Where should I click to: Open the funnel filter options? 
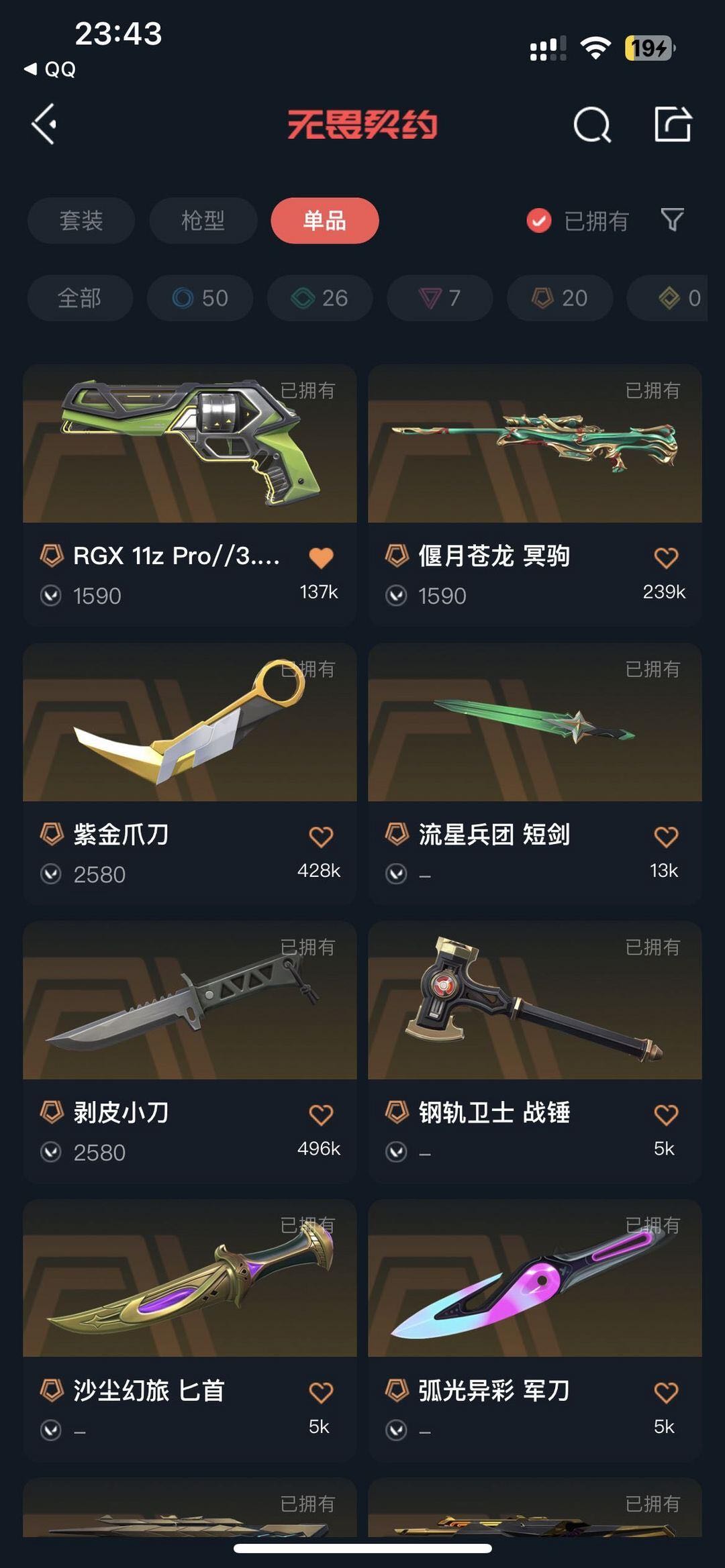click(x=672, y=219)
